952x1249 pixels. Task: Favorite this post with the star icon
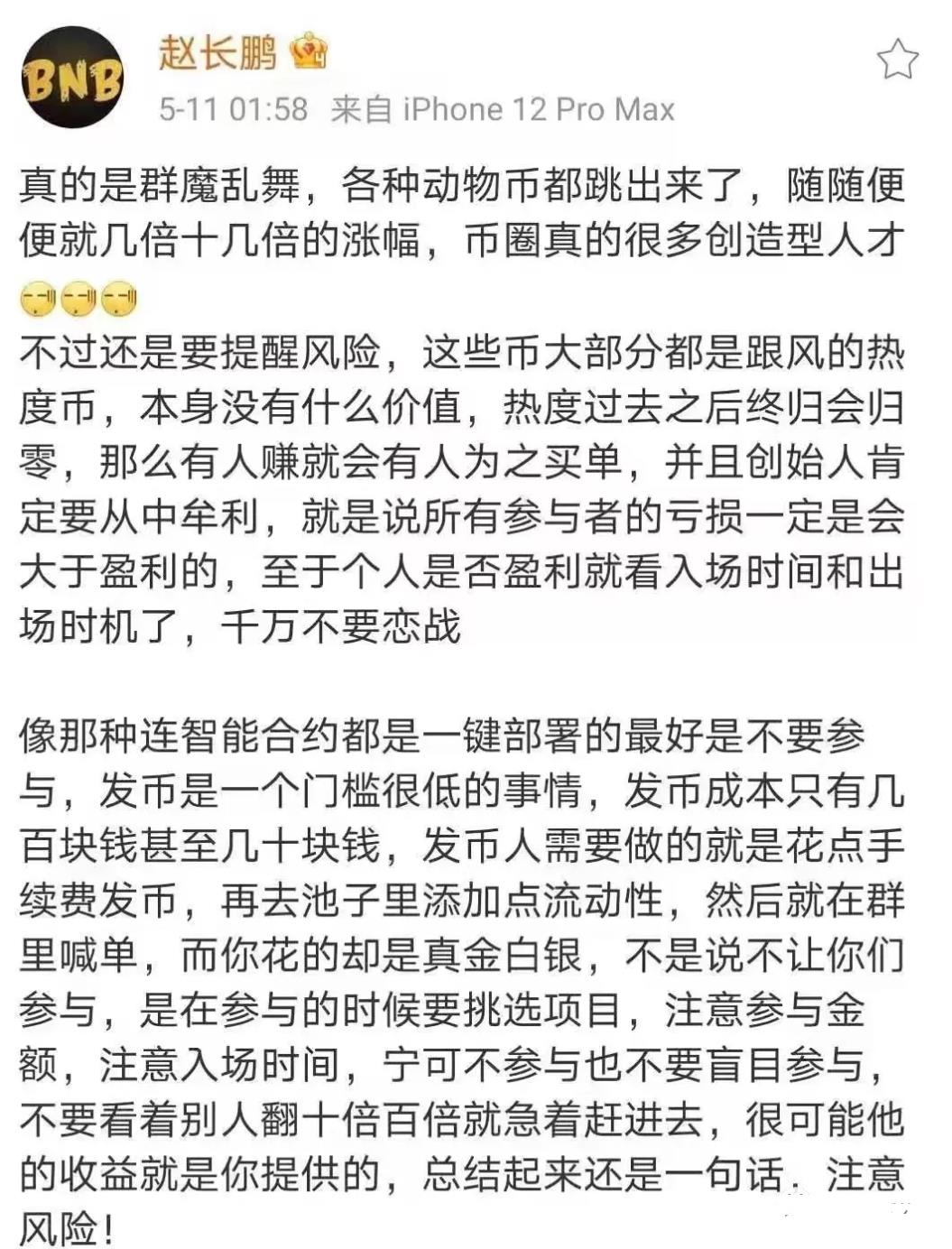pos(897,60)
